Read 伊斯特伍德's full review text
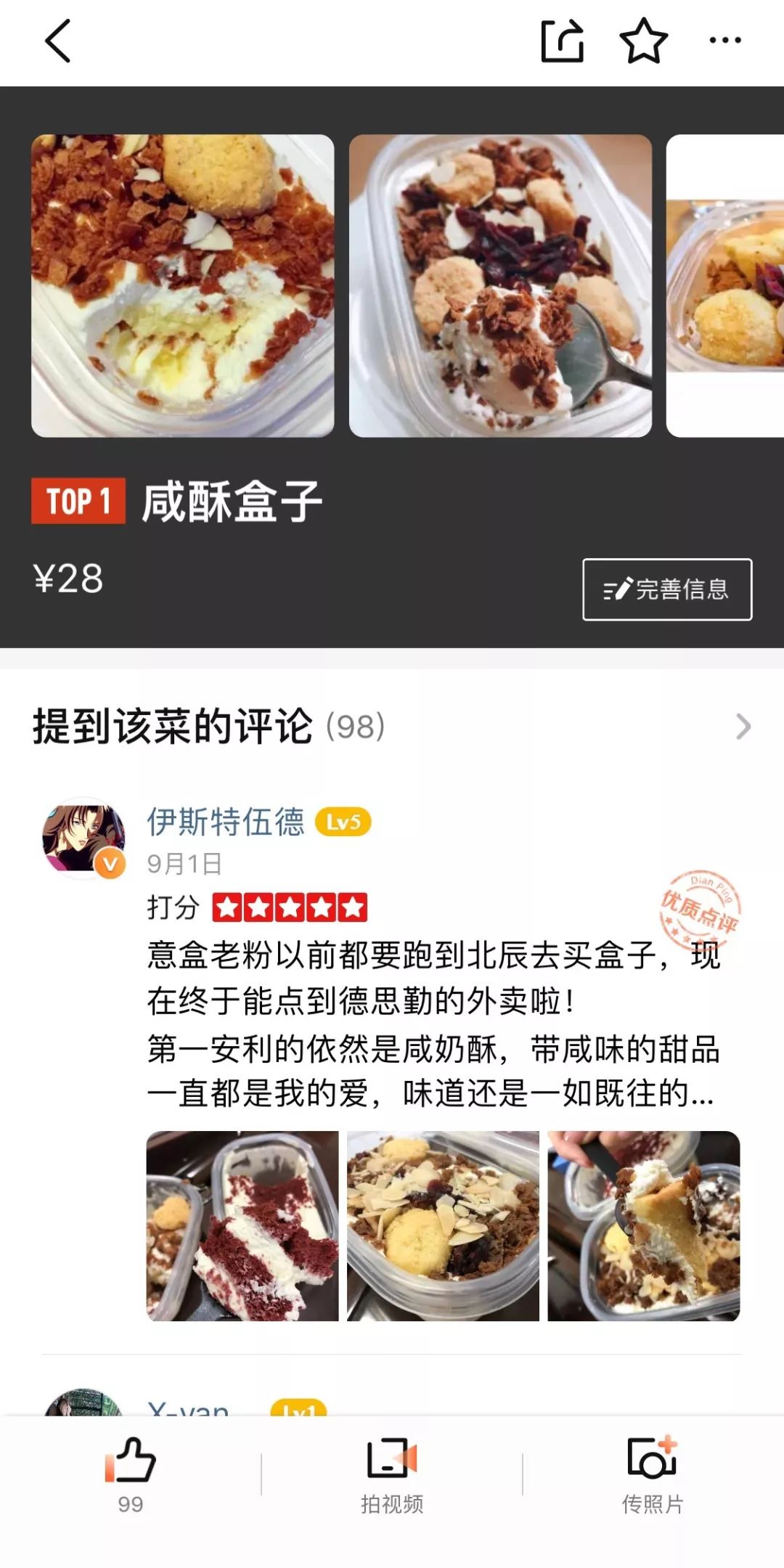The image size is (784, 1568). tap(433, 1024)
